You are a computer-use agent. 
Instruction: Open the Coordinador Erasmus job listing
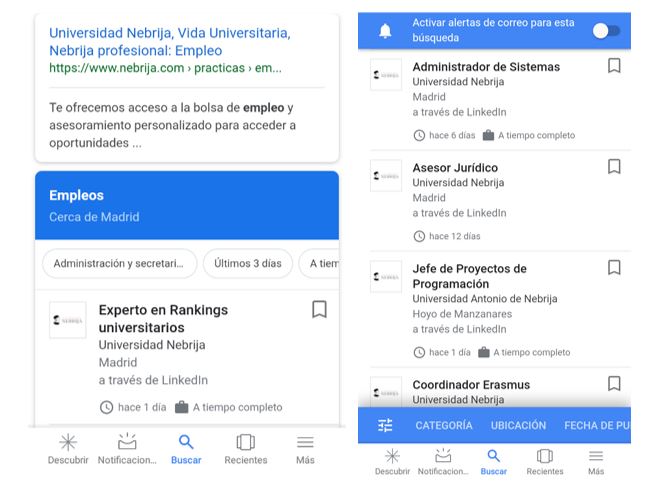tap(471, 385)
